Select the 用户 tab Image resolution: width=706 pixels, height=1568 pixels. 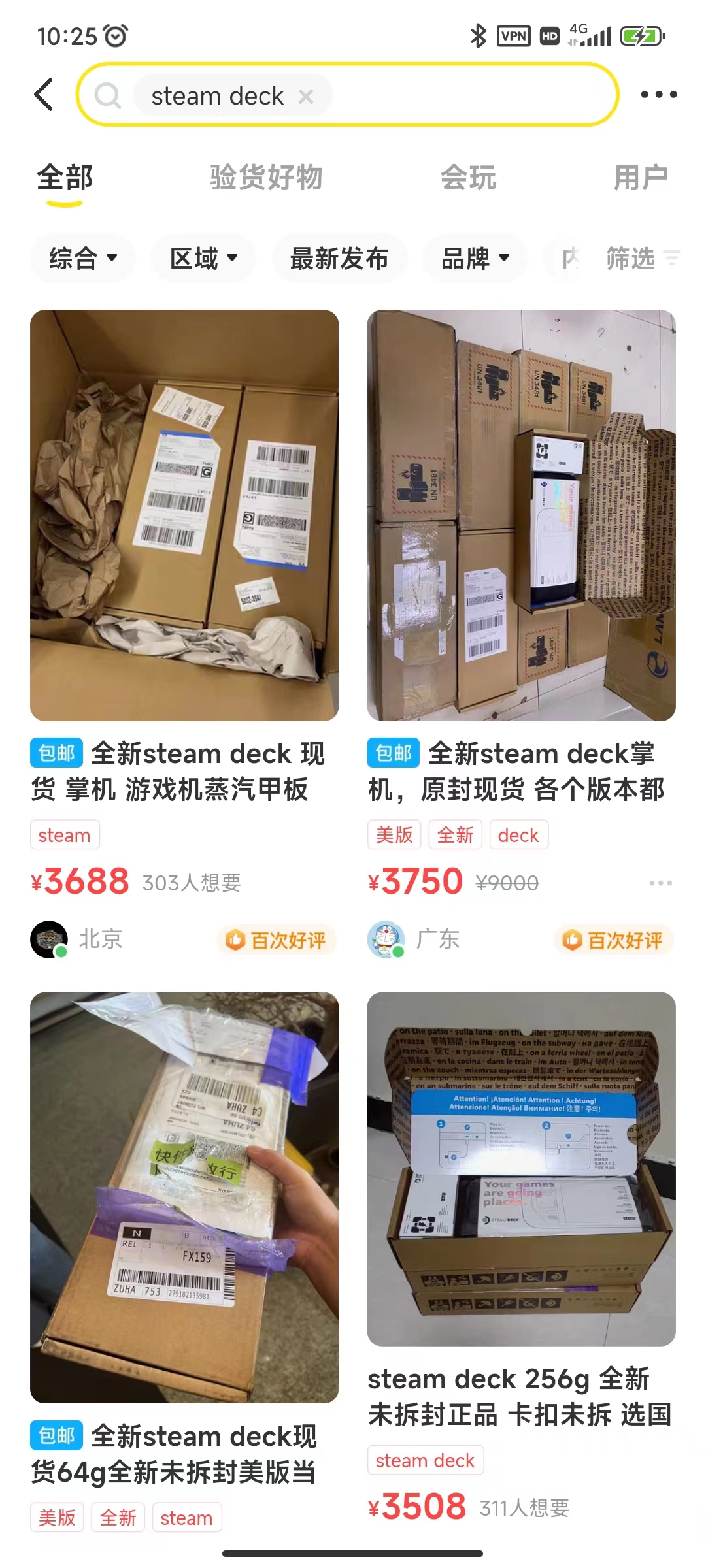pos(641,175)
